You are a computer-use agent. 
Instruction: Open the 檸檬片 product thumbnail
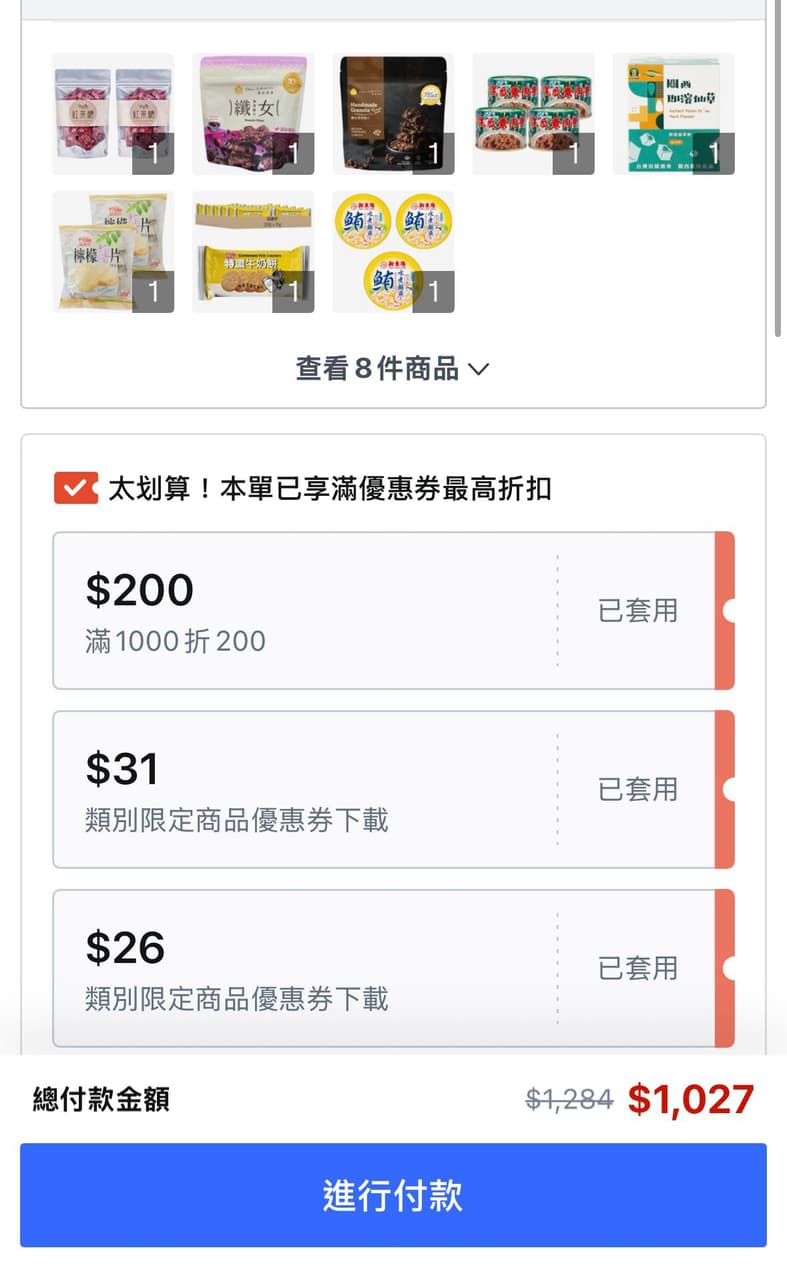click(113, 252)
